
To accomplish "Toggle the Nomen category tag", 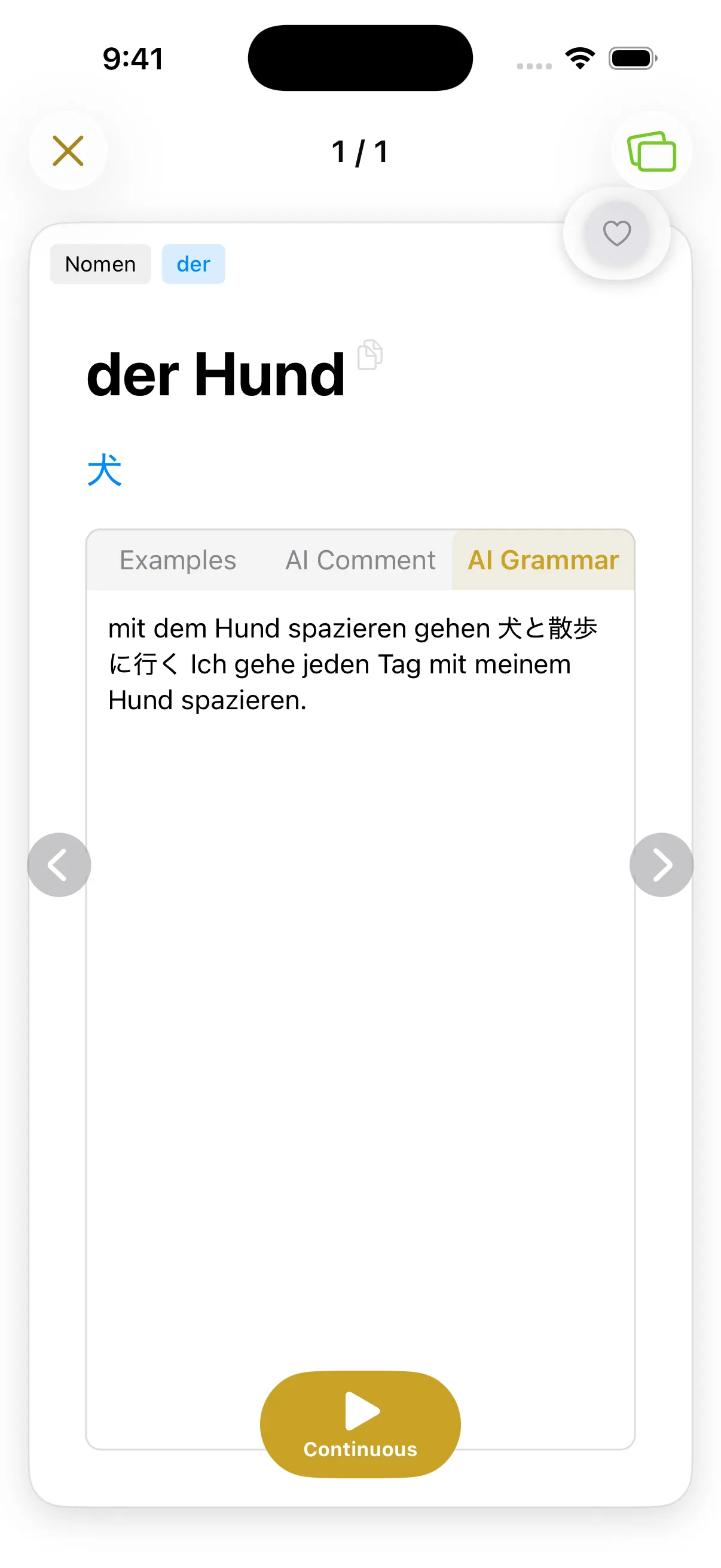I will (100, 264).
